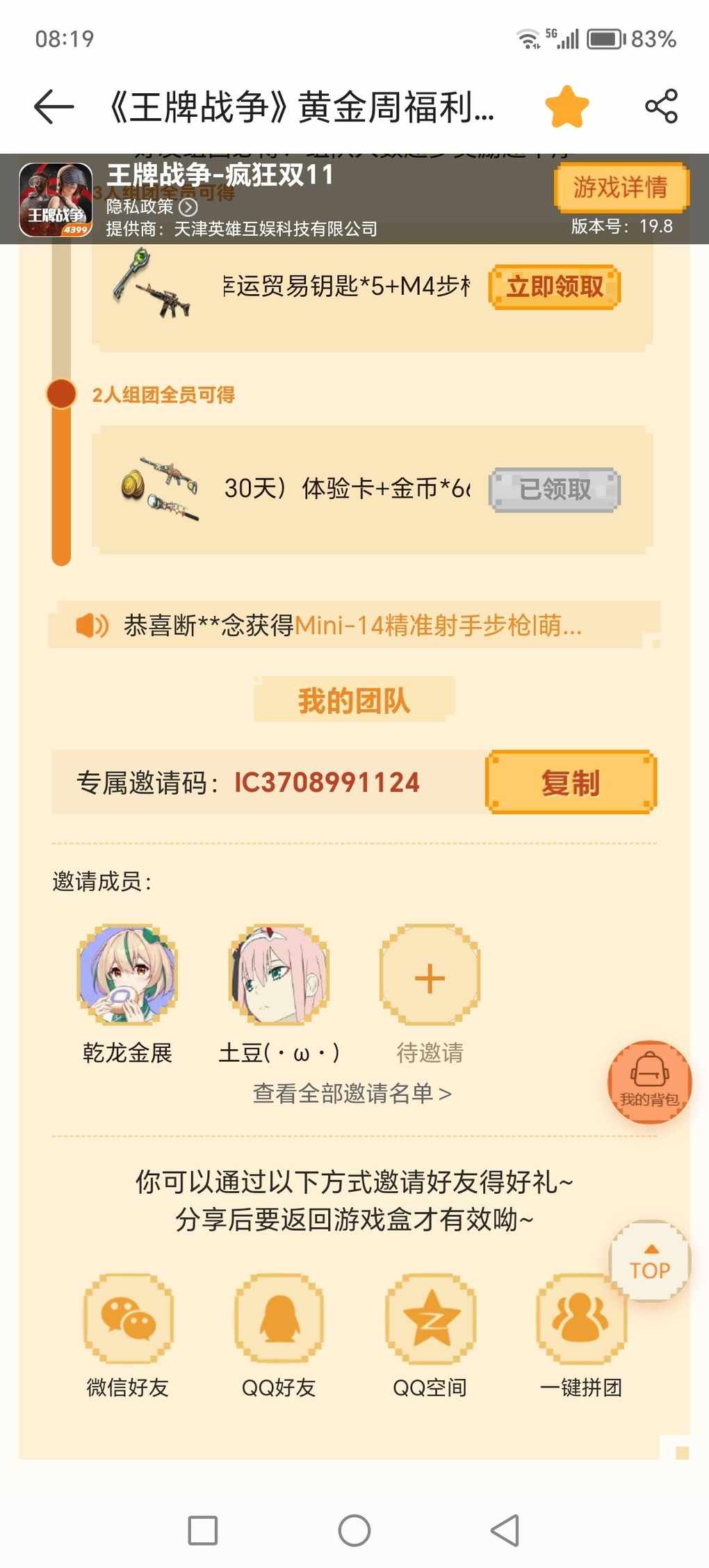The width and height of the screenshot is (709, 1568).
Task: Invite via QQ好友
Action: (x=279, y=1319)
